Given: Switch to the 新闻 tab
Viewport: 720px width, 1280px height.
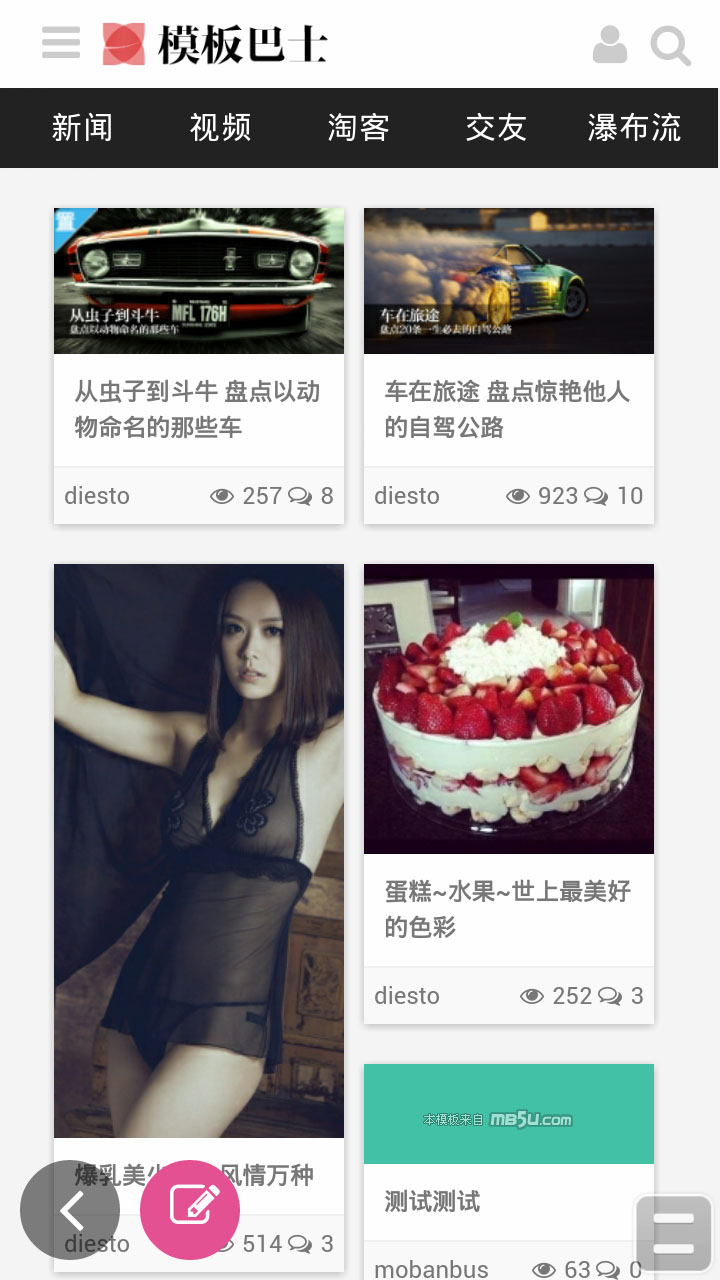Looking at the screenshot, I should 82,128.
